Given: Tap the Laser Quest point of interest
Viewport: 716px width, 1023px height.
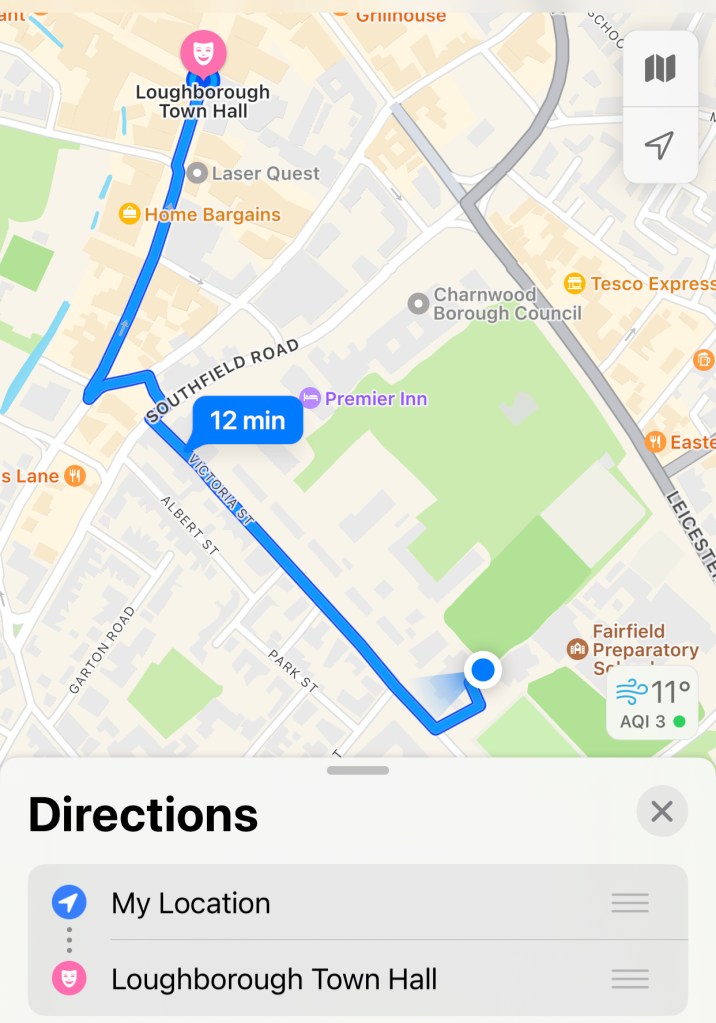Looking at the screenshot, I should (198, 173).
